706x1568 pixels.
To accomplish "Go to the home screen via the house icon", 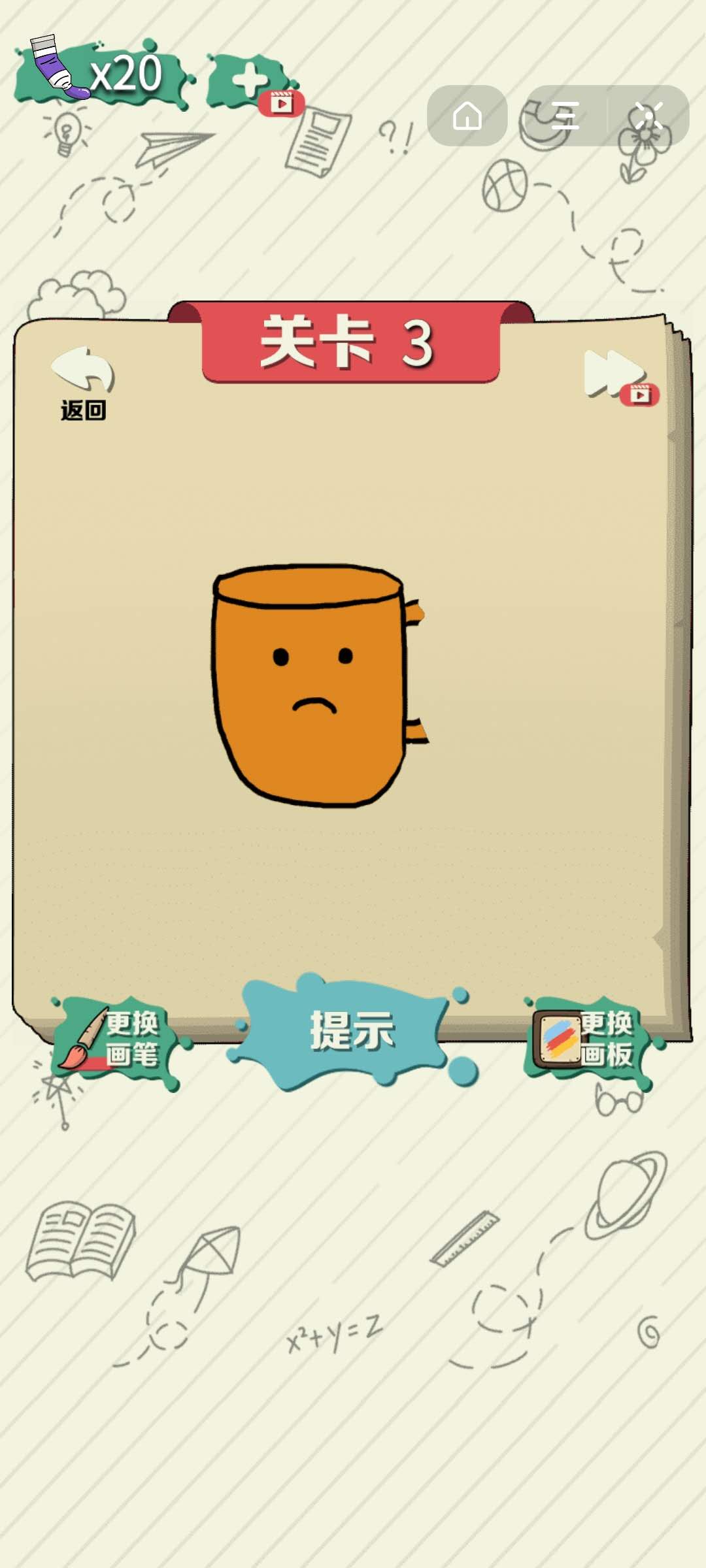I will tap(467, 116).
